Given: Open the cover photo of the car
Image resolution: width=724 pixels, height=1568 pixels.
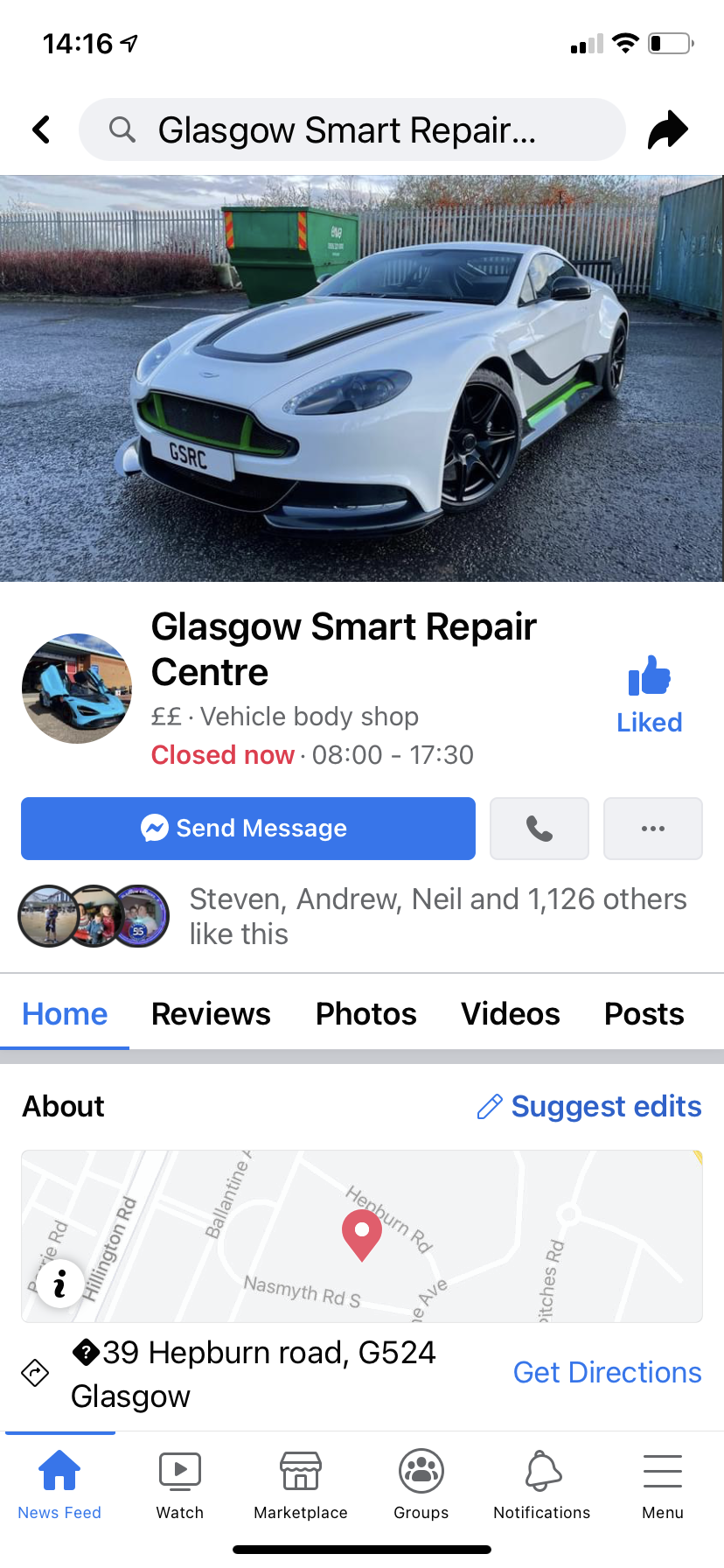Looking at the screenshot, I should pos(362,378).
